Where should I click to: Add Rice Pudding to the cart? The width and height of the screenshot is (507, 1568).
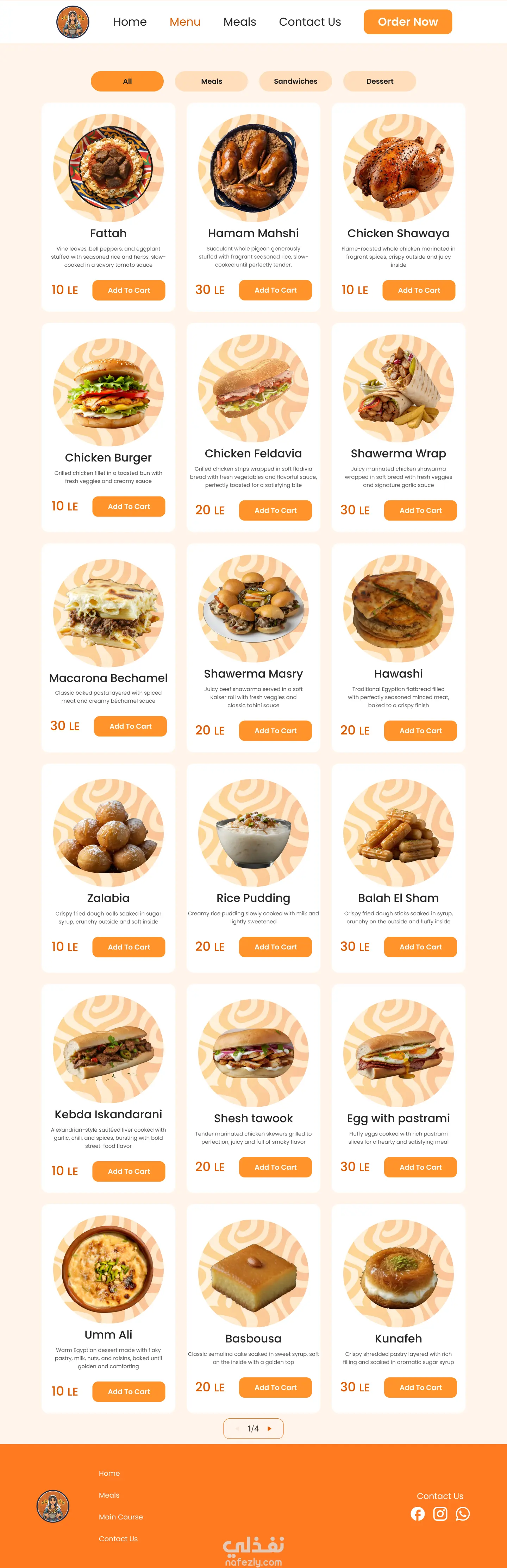click(x=275, y=947)
